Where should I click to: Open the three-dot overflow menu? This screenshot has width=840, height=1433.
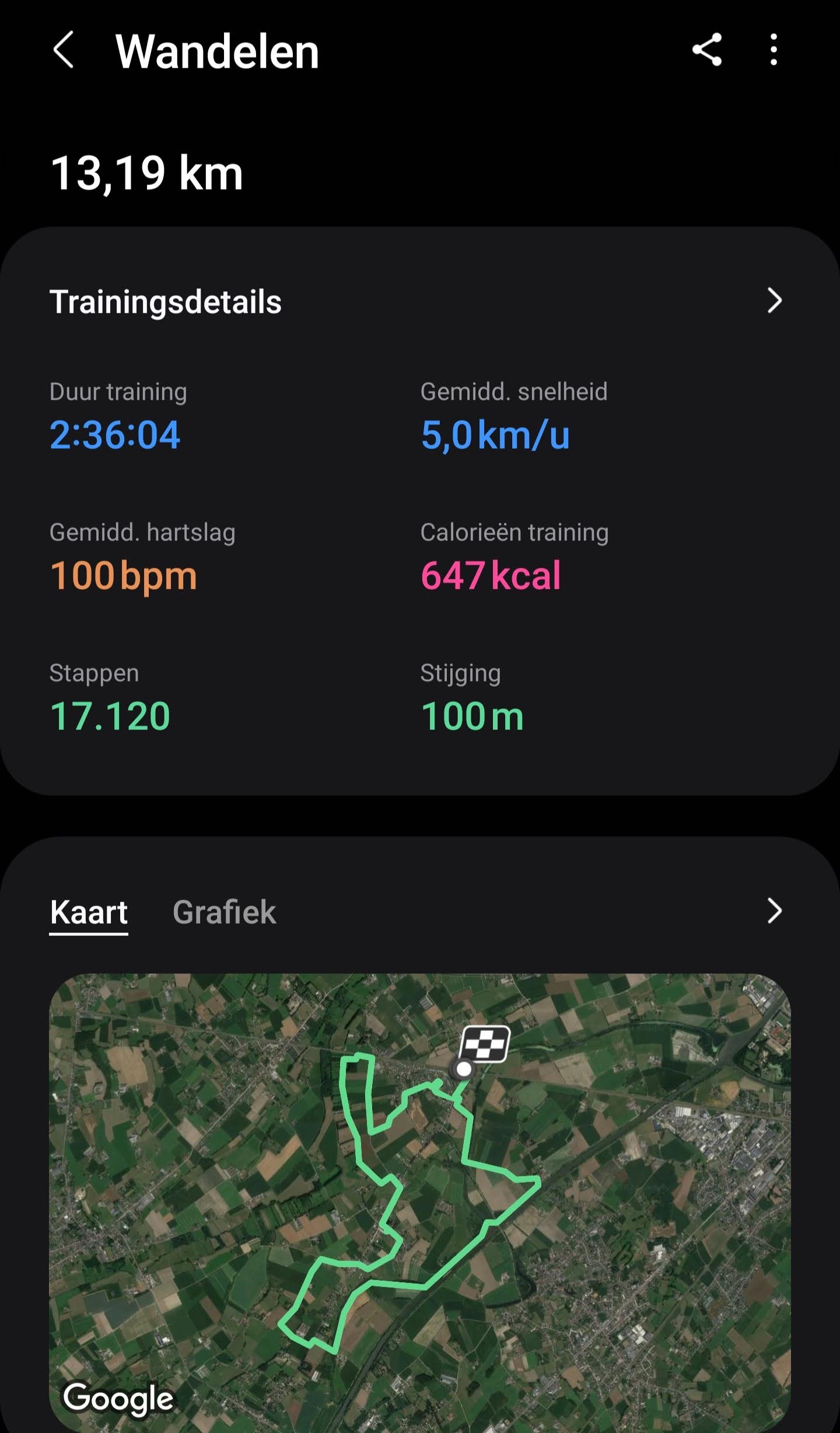773,50
